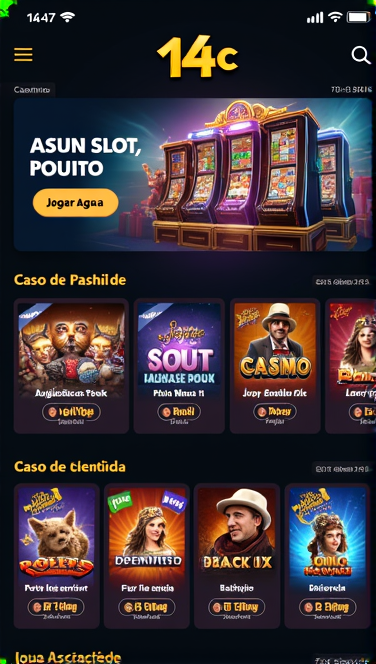Open the fluffy cat game card

[x=57, y=556]
